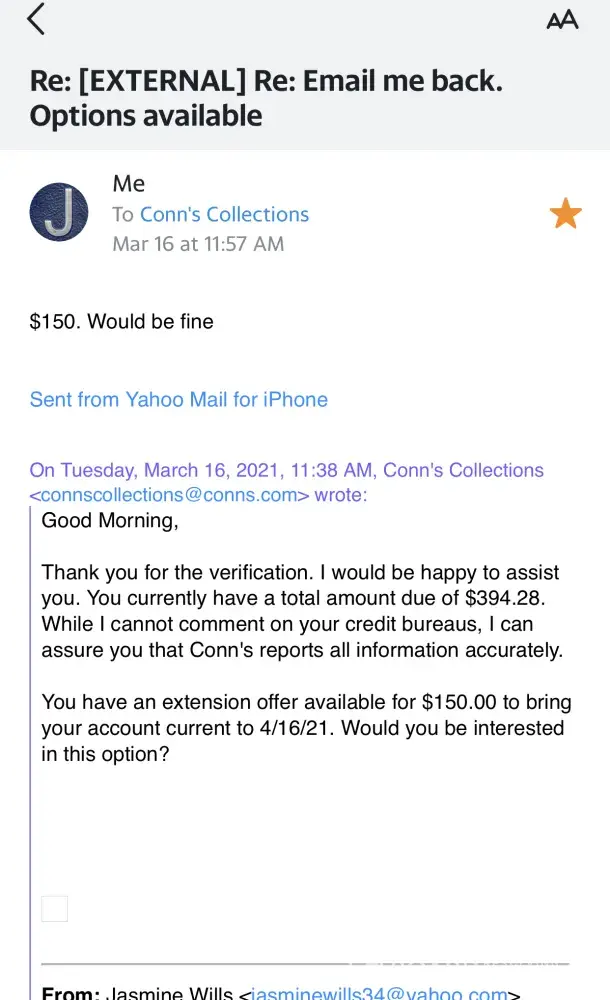The width and height of the screenshot is (610, 1000).
Task: Open Conn's Collections recipient details
Action: click(224, 214)
